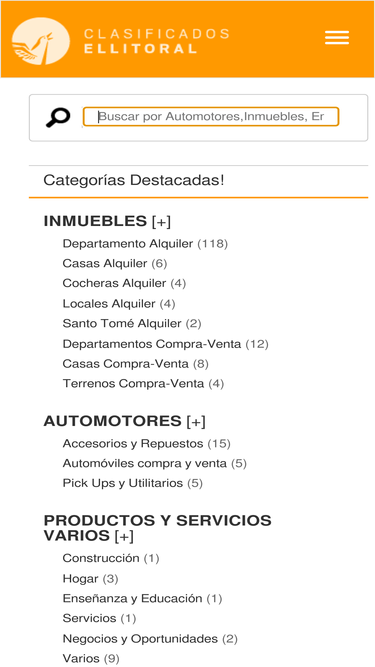View Negocios y Oportunidades
Image resolution: width=375 pixels, height=667 pixels.
pos(150,639)
